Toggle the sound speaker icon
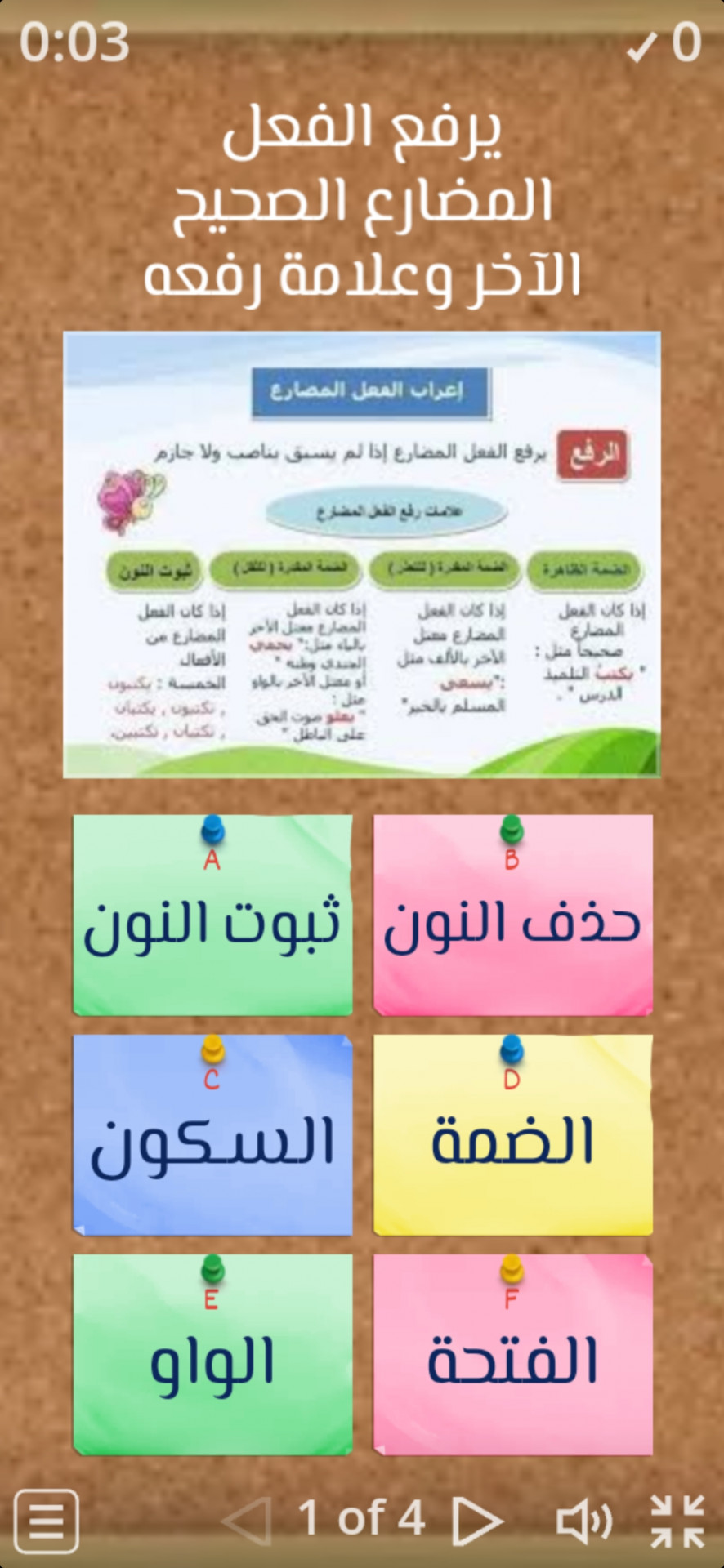724x1568 pixels. (x=583, y=1521)
